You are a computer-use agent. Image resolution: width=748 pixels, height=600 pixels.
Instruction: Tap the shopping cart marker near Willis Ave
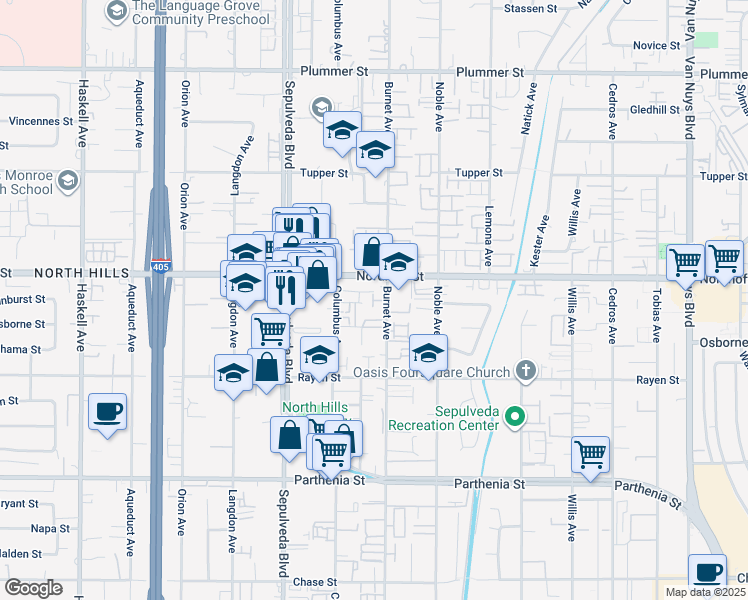[591, 454]
